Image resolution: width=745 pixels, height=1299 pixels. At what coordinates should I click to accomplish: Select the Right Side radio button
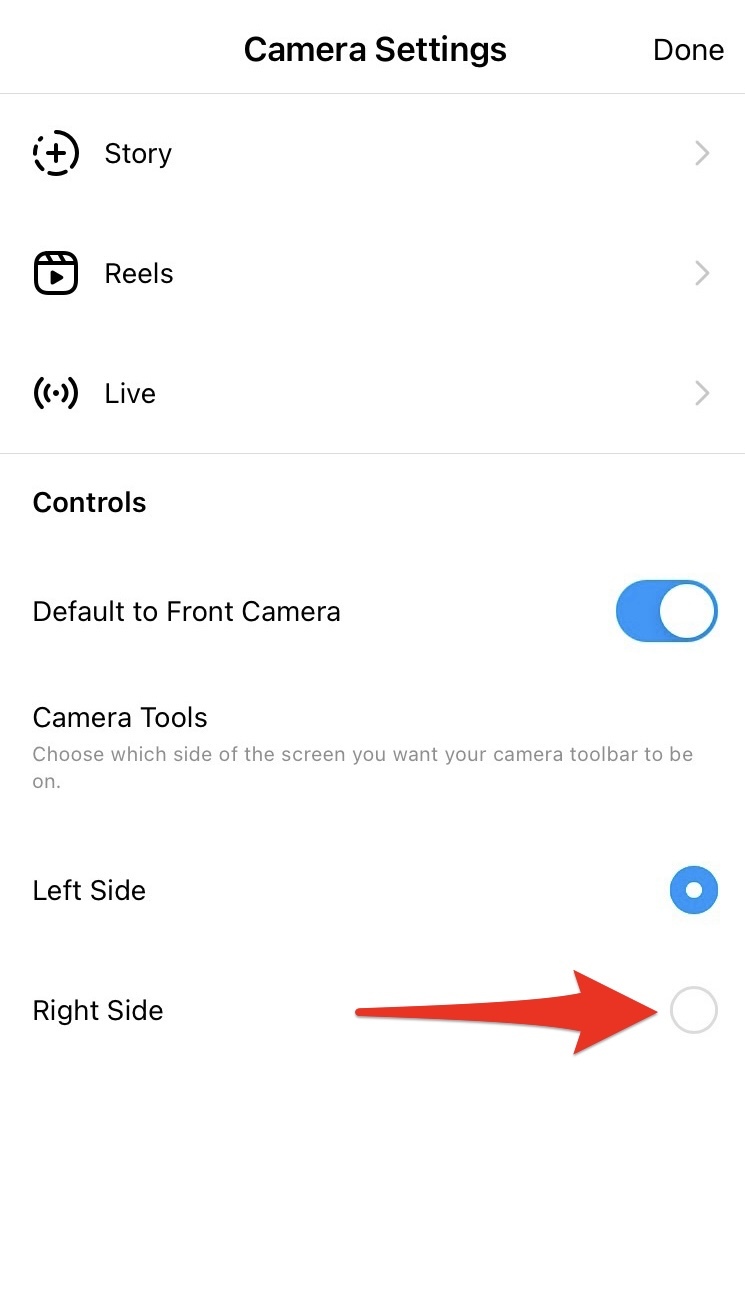pyautogui.click(x=694, y=1010)
